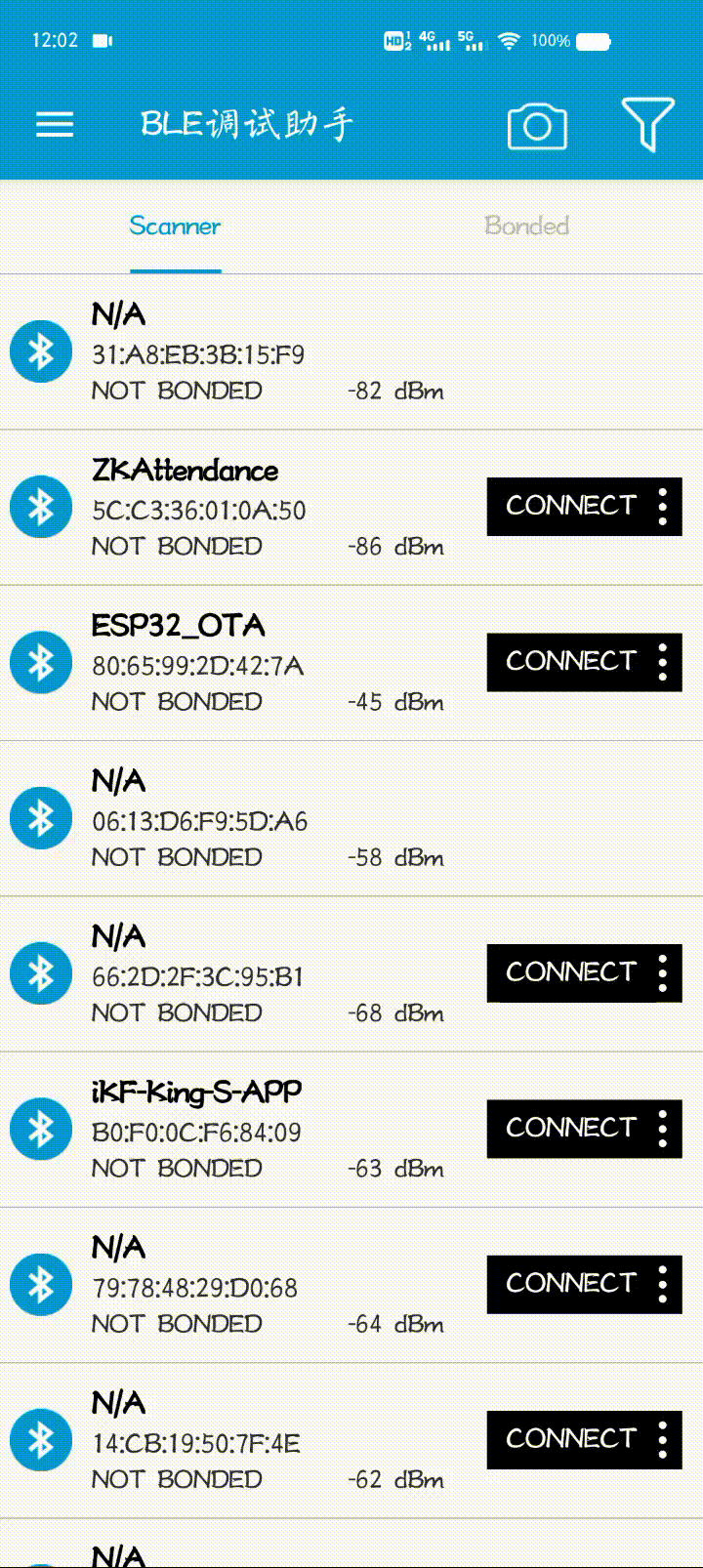The width and height of the screenshot is (703, 1568).
Task: Connect to the ZKAttendance device
Action: [570, 506]
